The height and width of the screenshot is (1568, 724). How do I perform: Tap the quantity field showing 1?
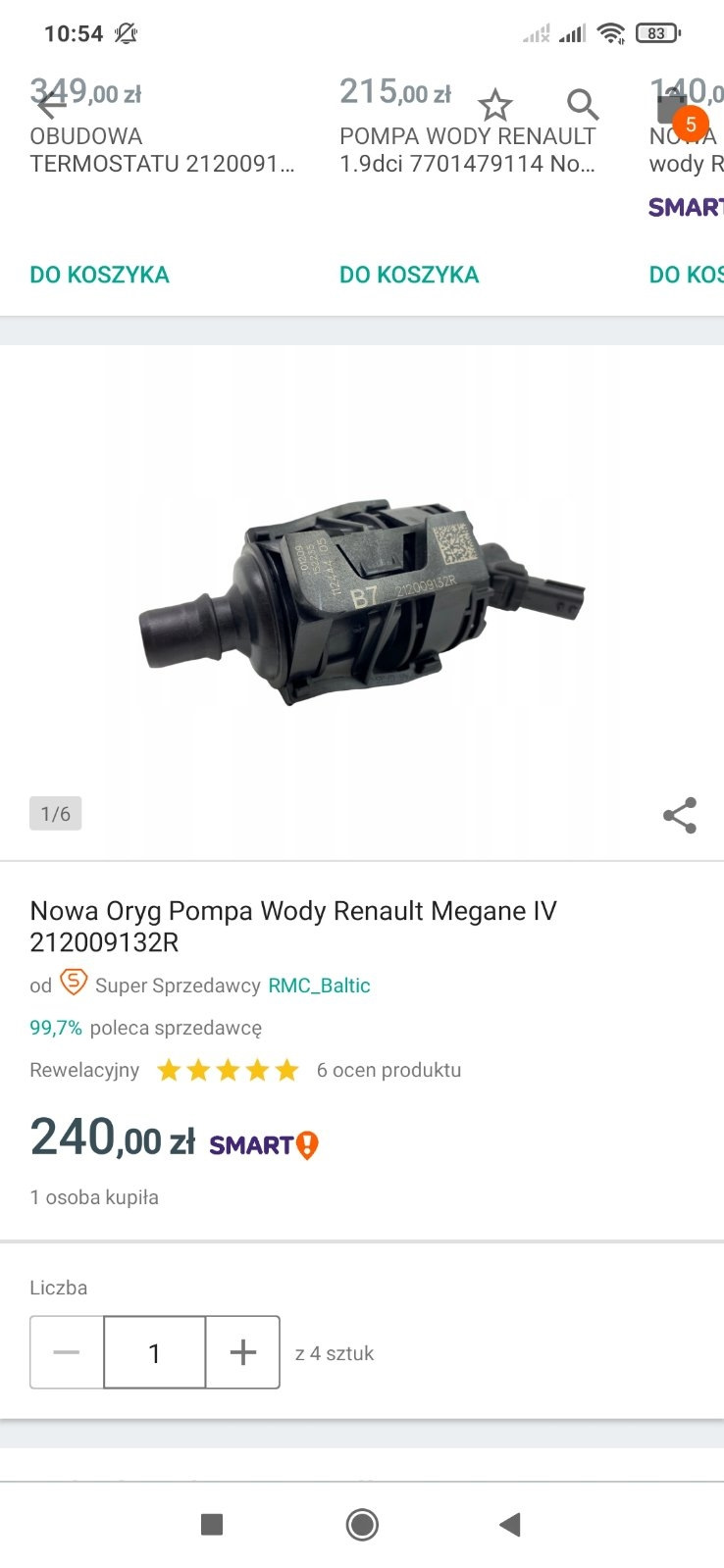point(154,1352)
